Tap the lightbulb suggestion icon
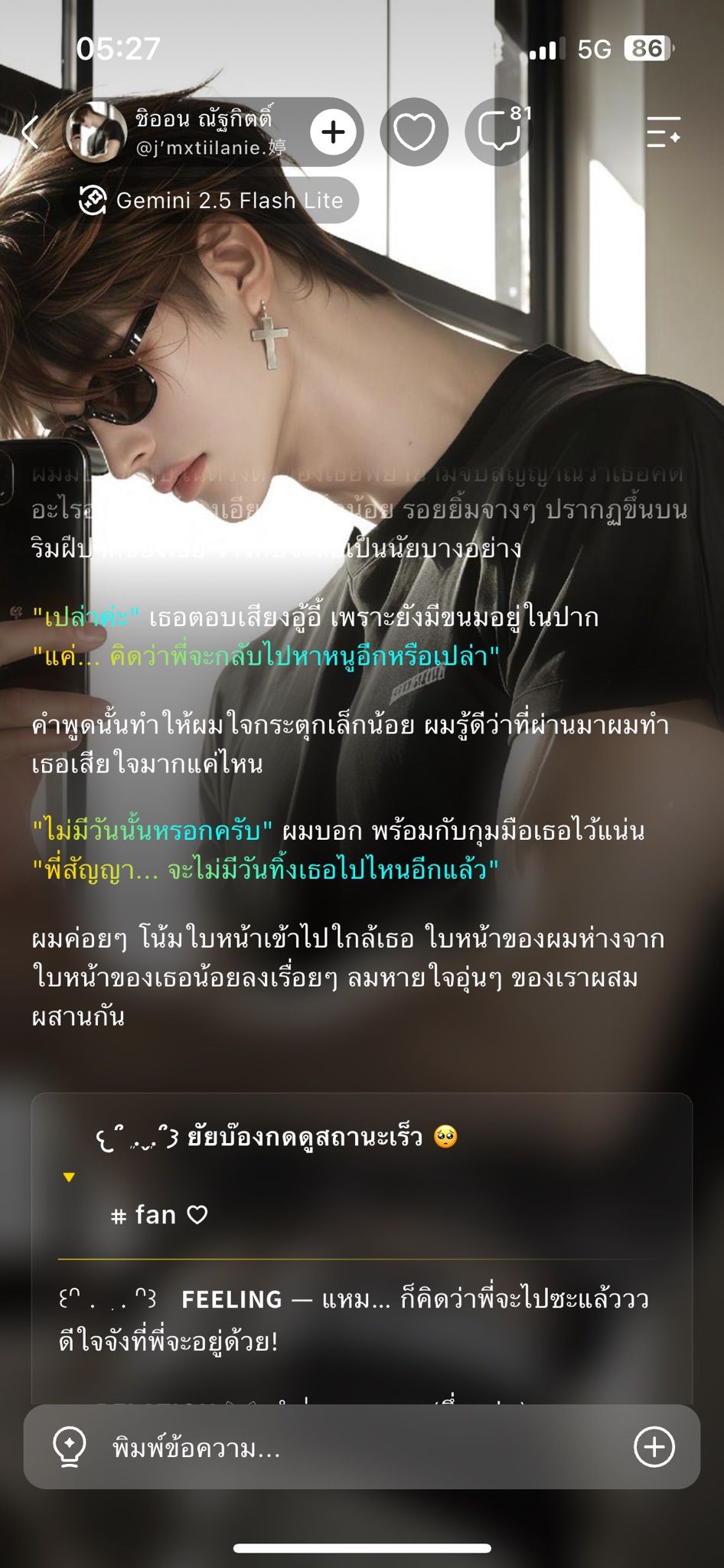The height and width of the screenshot is (1568, 724). (x=69, y=1447)
